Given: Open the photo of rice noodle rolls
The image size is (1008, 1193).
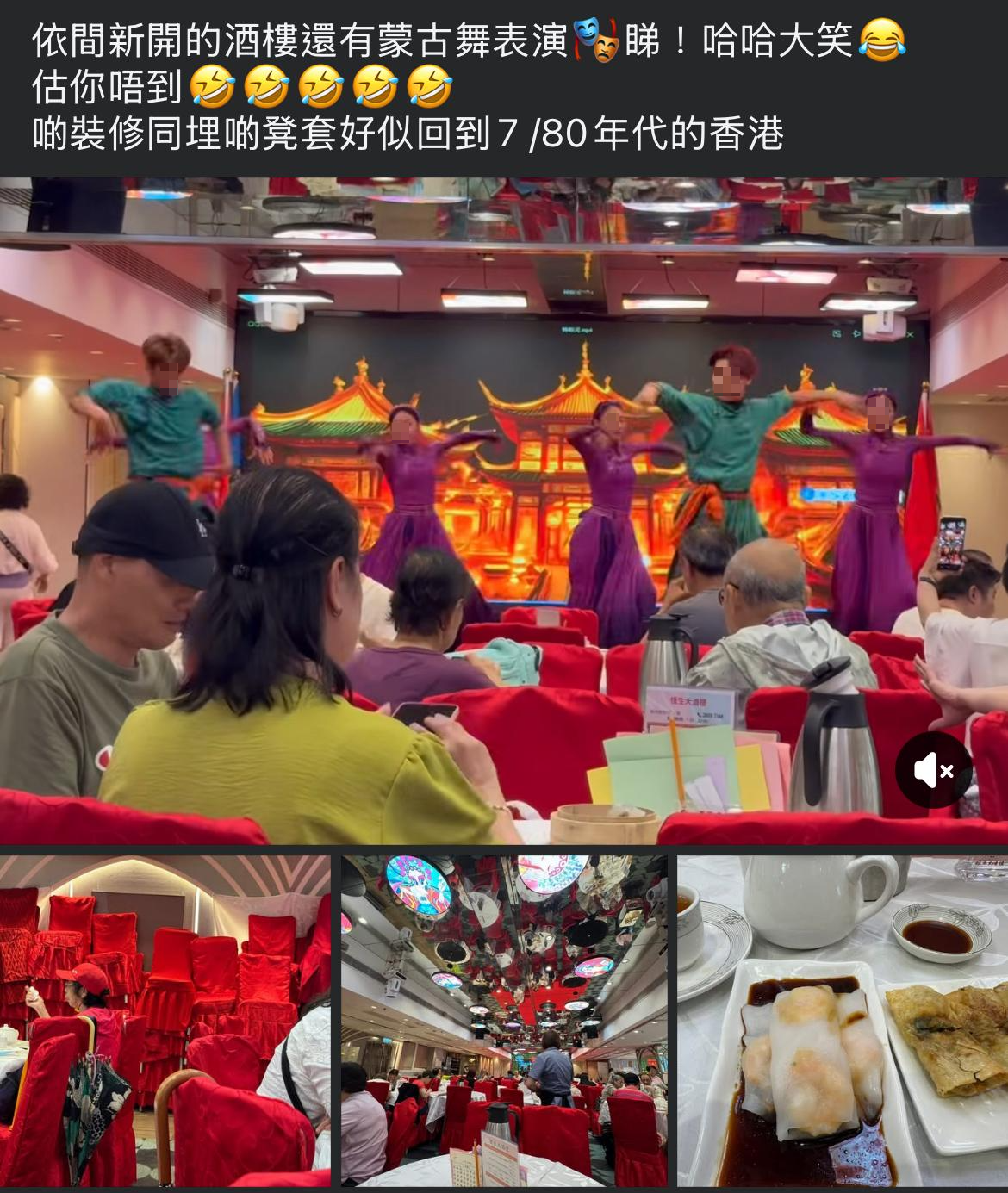Looking at the screenshot, I should coord(842,1020).
